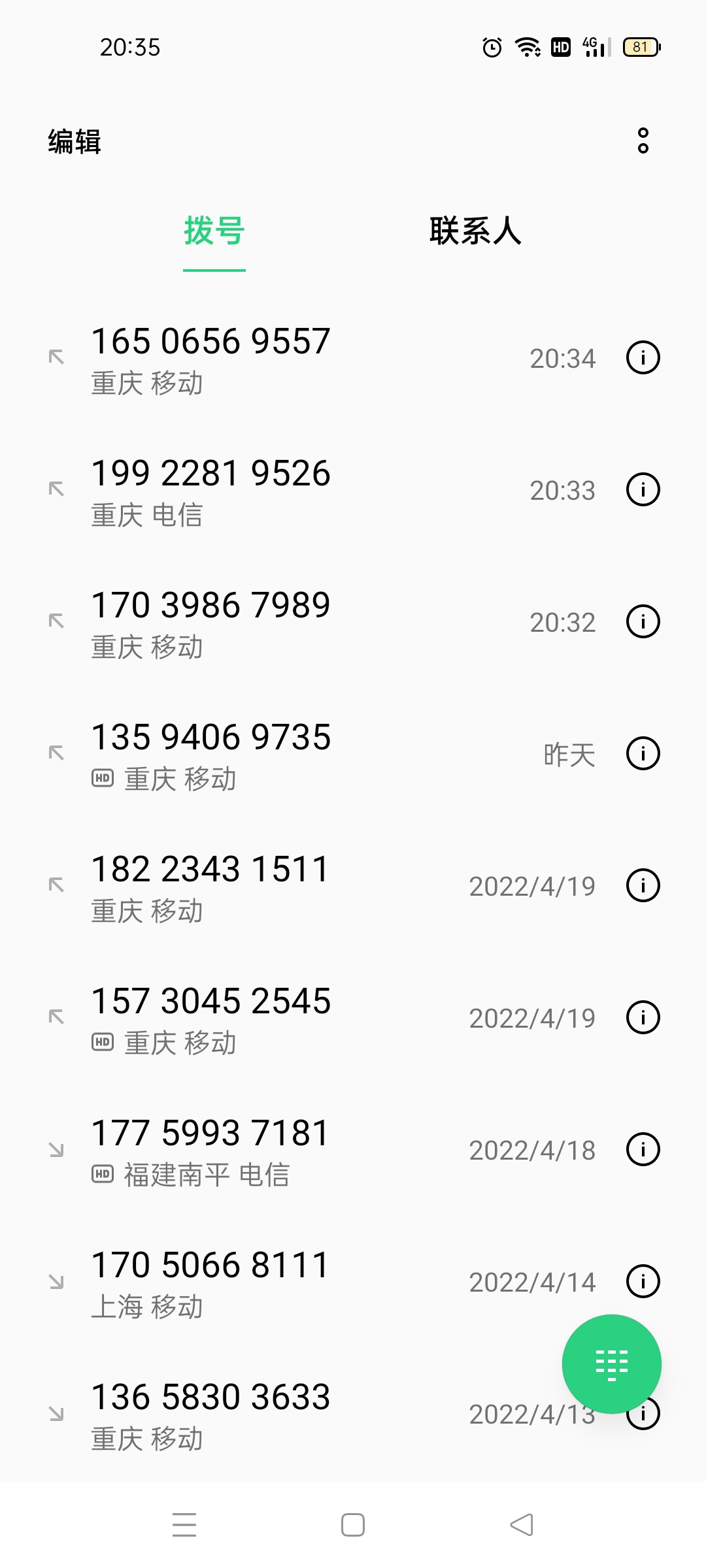The height and width of the screenshot is (1568, 706).
Task: Open the green dial pad button
Action: pyautogui.click(x=611, y=1364)
